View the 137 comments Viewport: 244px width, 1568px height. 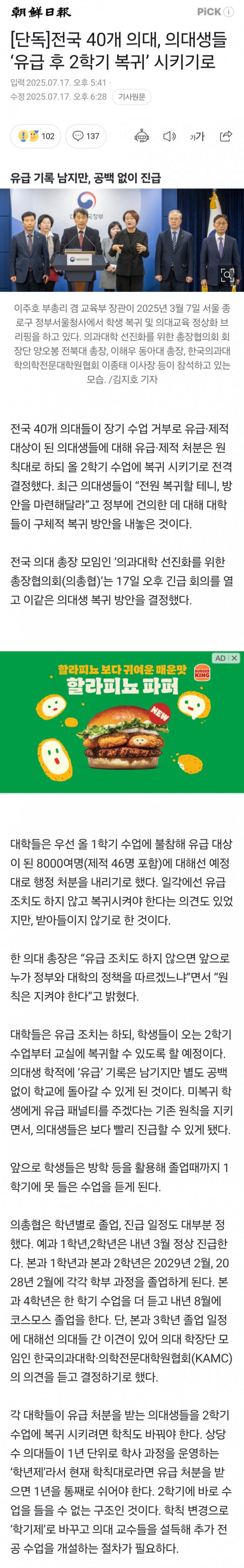point(86,136)
